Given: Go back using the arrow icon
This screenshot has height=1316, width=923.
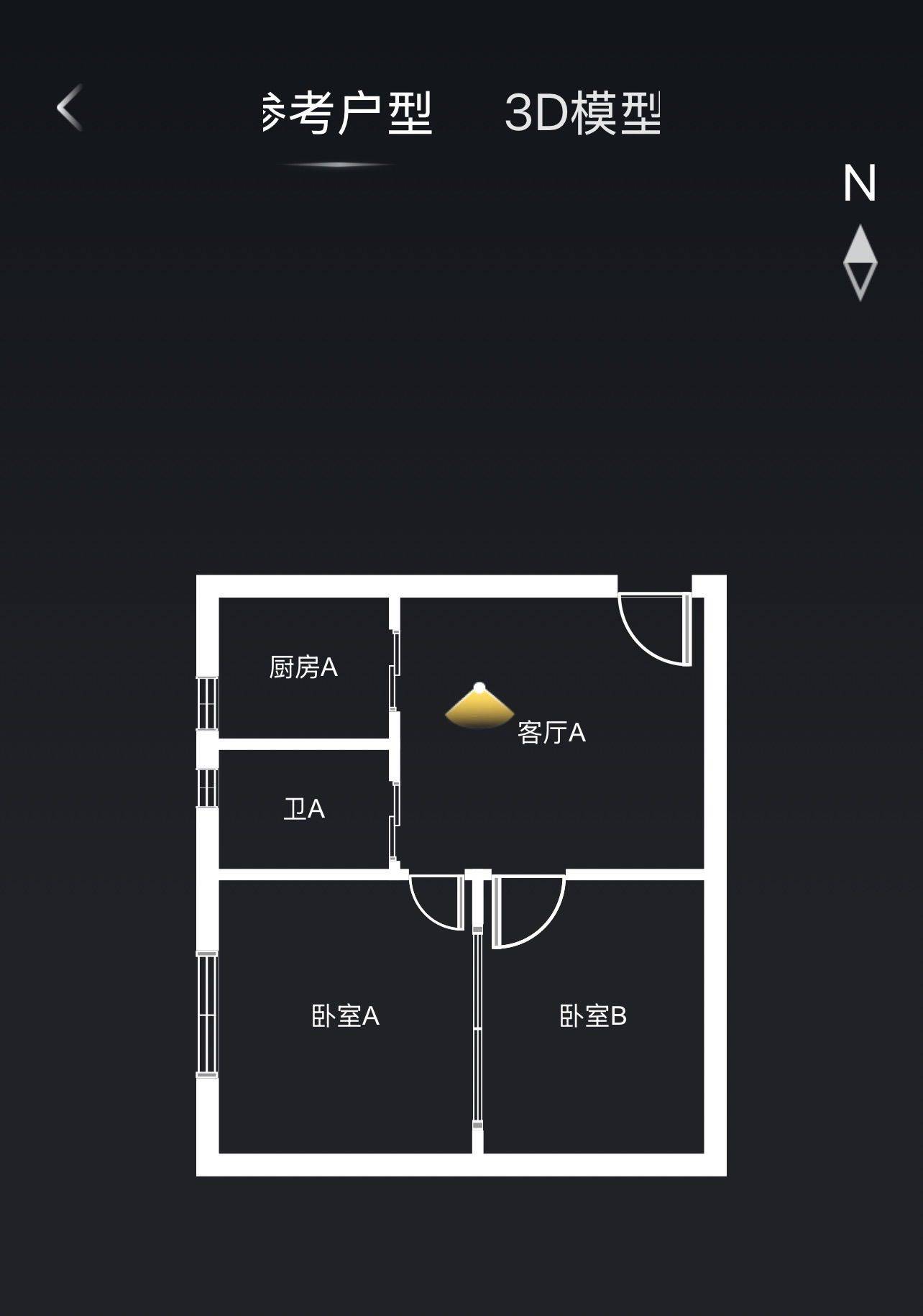Looking at the screenshot, I should (x=70, y=108).
